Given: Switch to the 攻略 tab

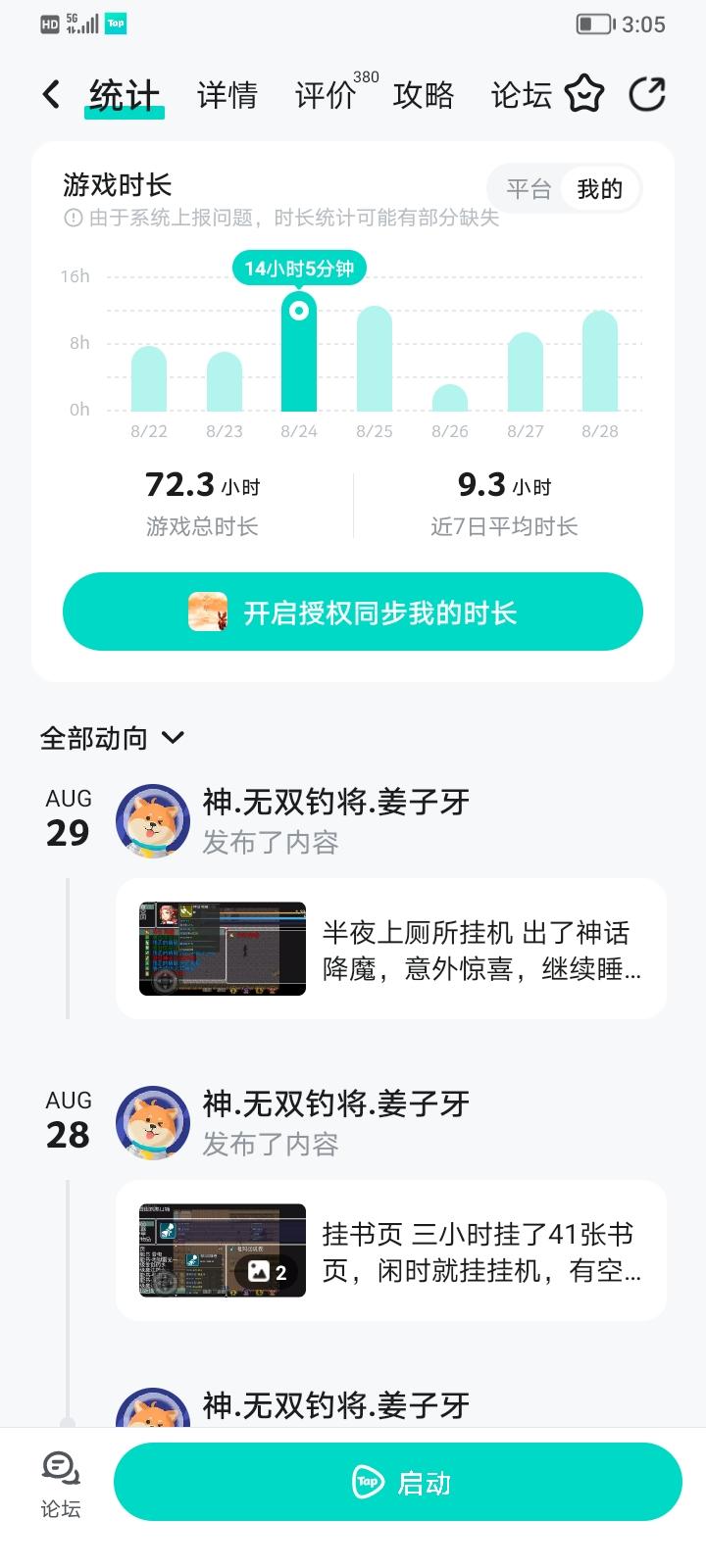Looking at the screenshot, I should pyautogui.click(x=423, y=95).
